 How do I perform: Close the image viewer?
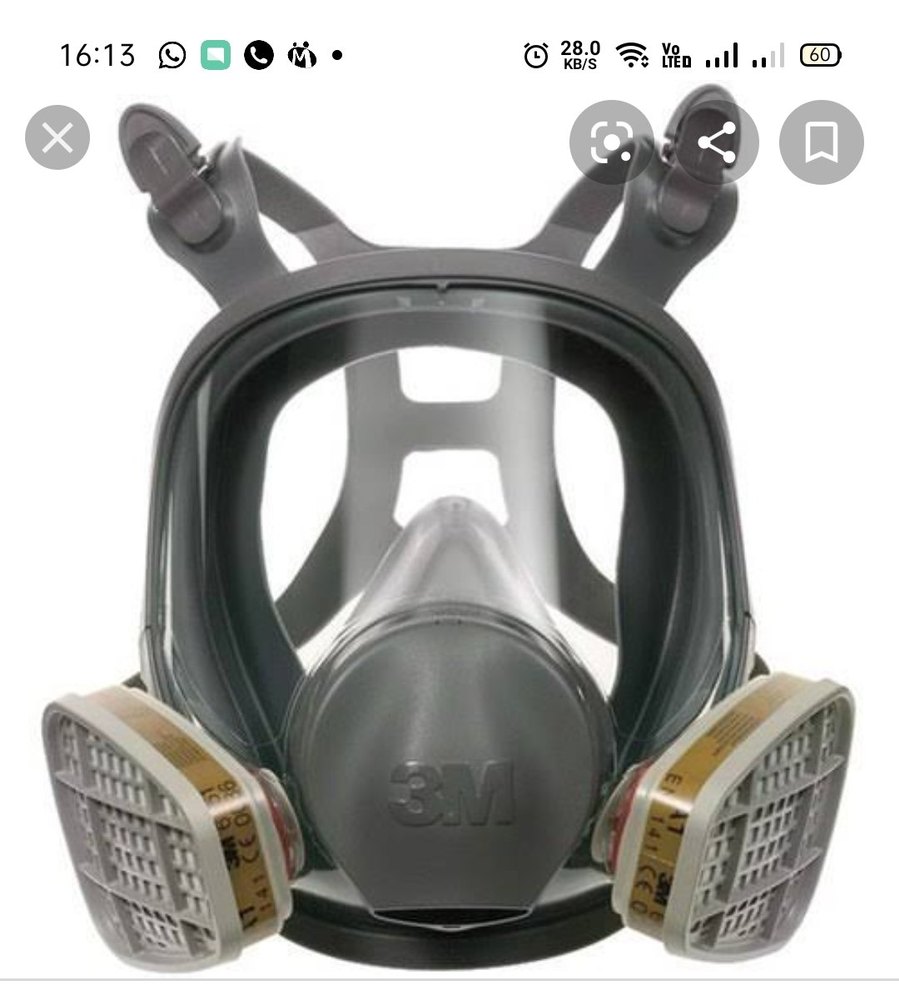[x=57, y=138]
